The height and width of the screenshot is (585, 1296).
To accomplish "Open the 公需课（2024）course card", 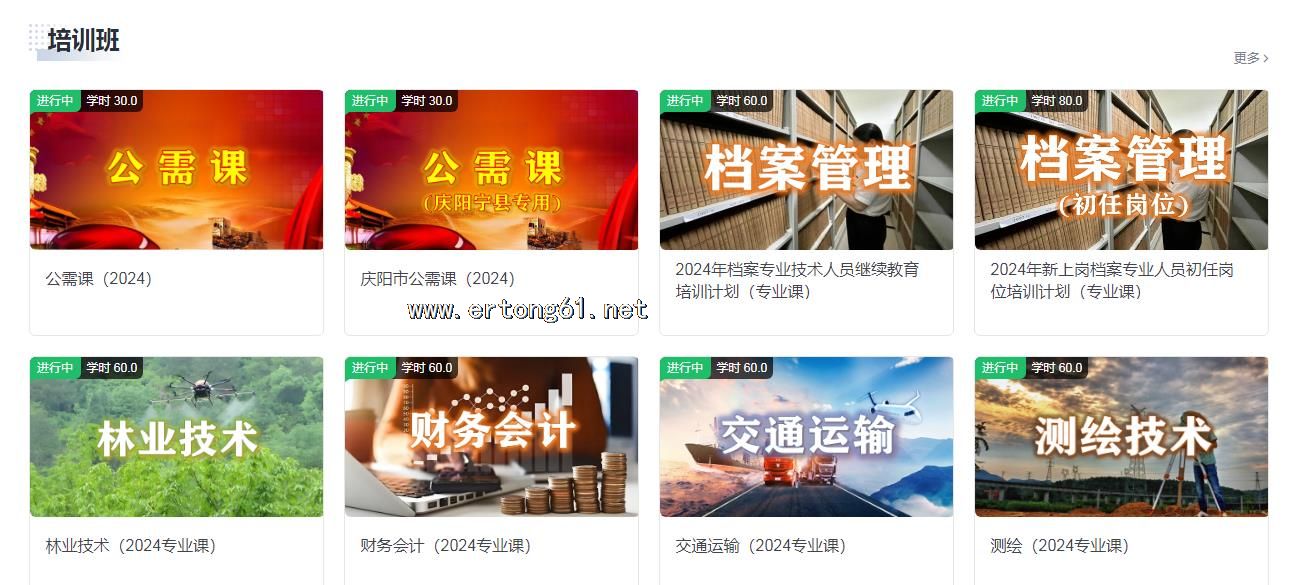I will coord(176,170).
